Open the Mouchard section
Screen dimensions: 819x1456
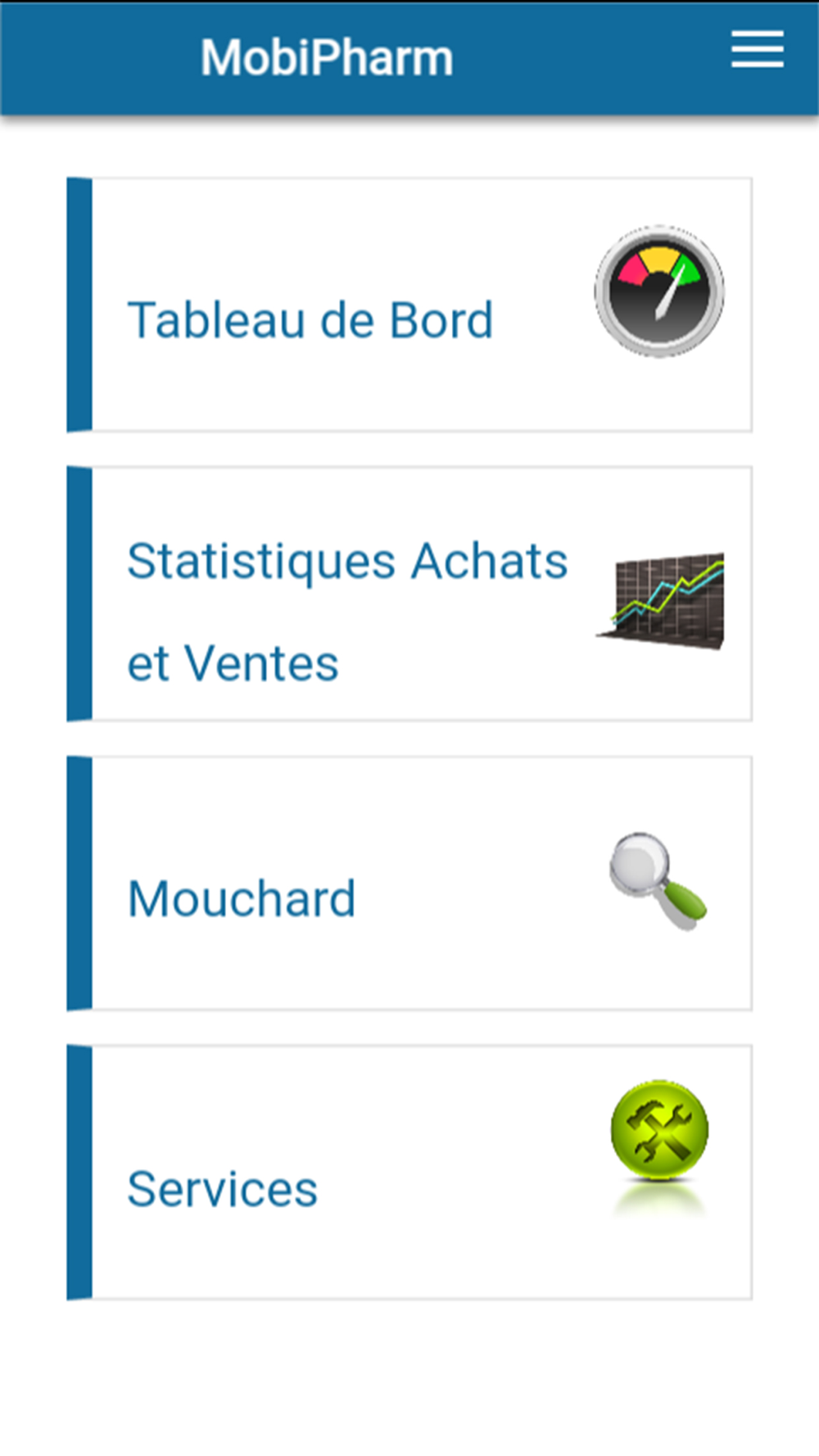pos(409,883)
